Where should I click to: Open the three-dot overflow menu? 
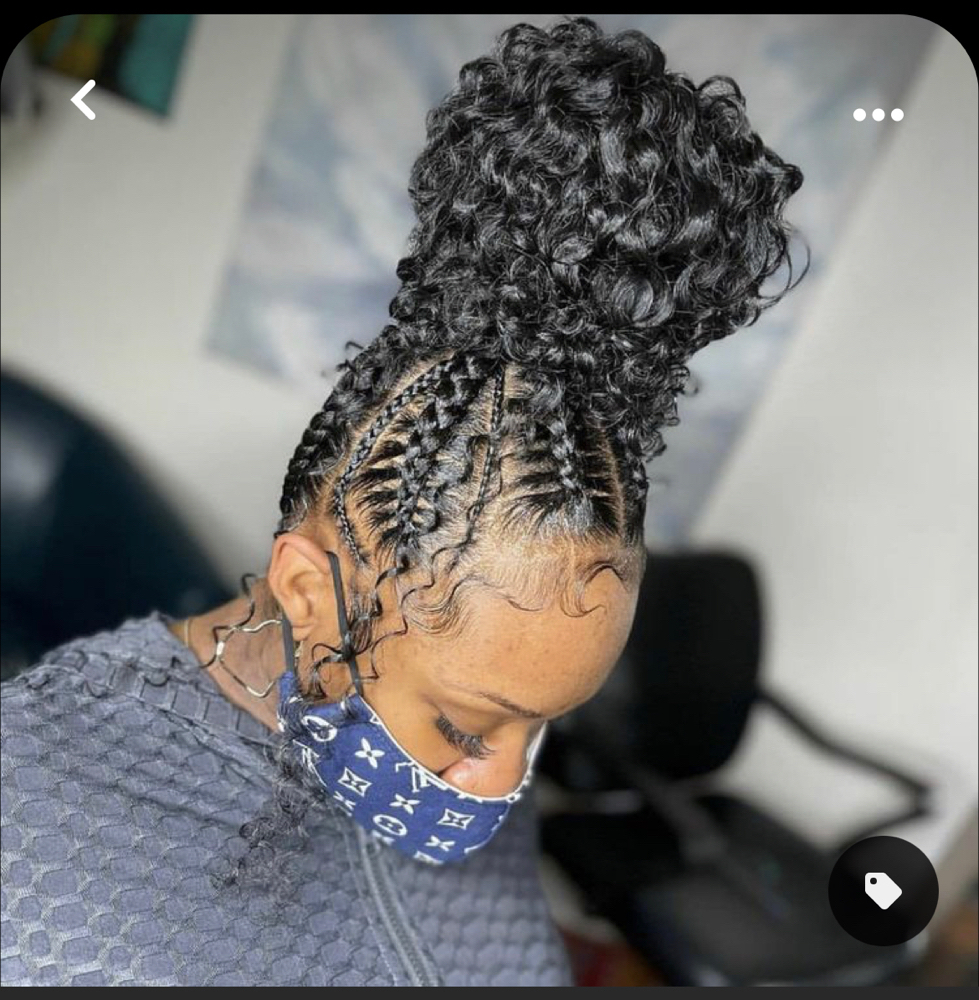click(x=878, y=115)
